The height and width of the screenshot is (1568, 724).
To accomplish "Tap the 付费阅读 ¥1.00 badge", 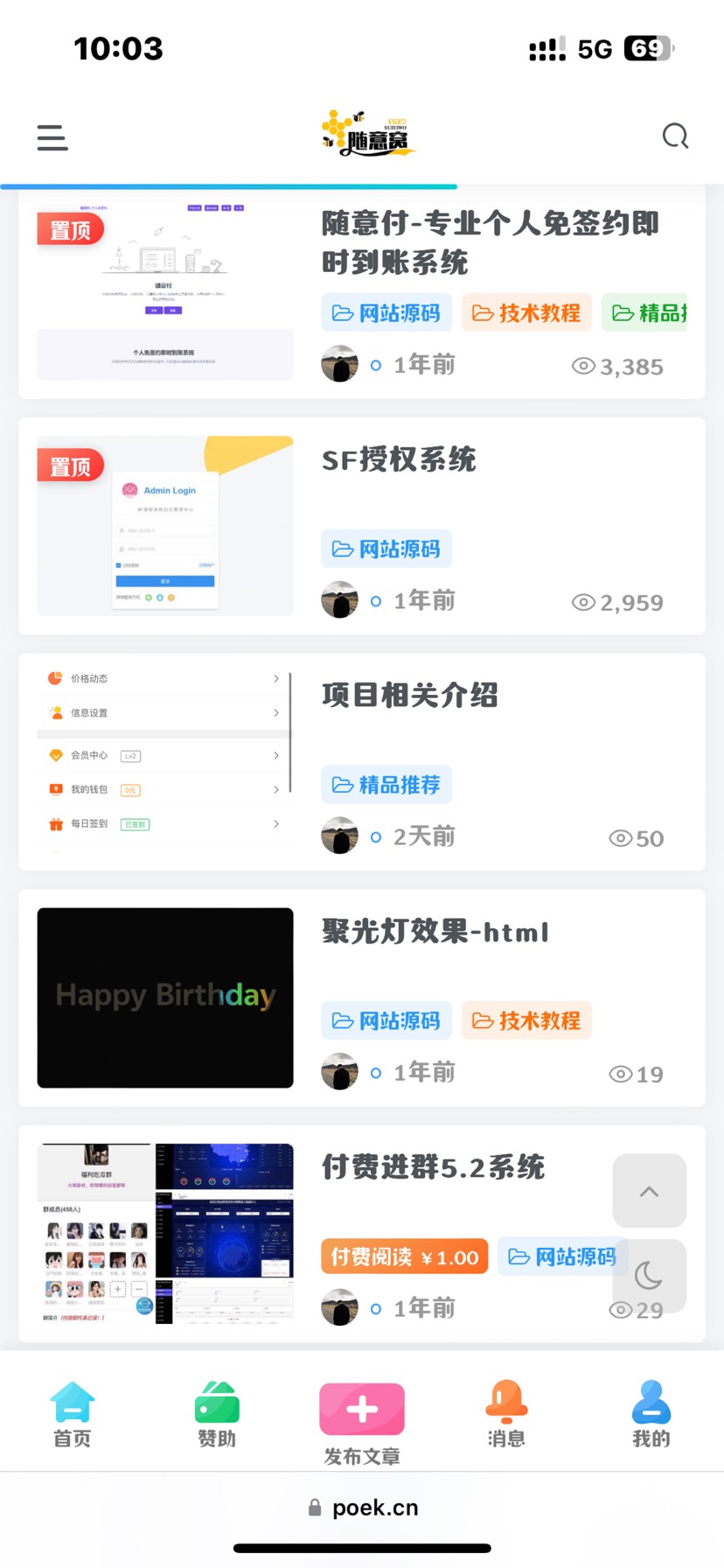I will pyautogui.click(x=404, y=1257).
